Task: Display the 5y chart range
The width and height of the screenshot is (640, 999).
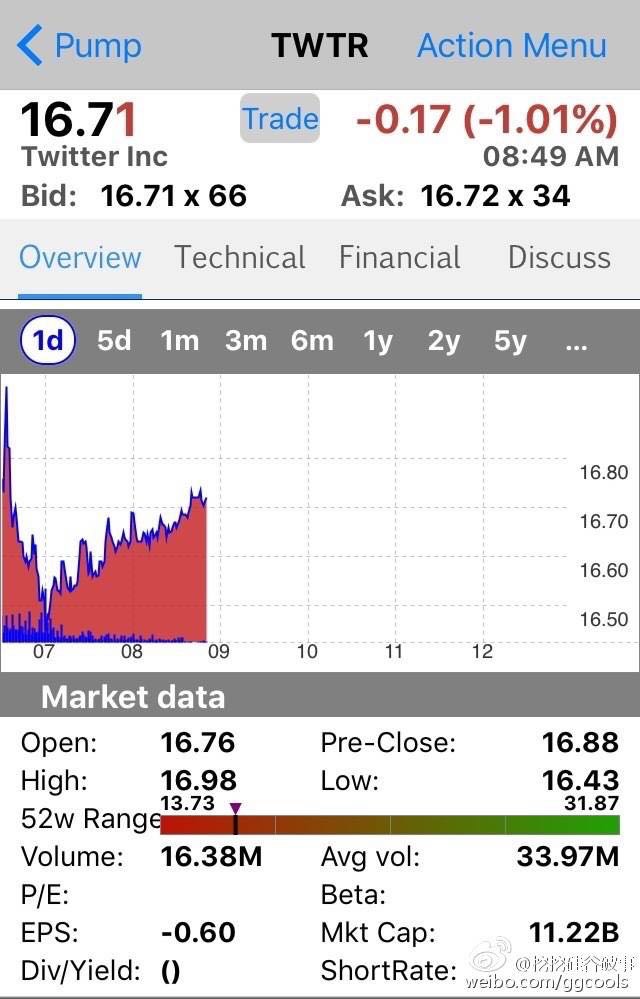Action: (x=510, y=341)
